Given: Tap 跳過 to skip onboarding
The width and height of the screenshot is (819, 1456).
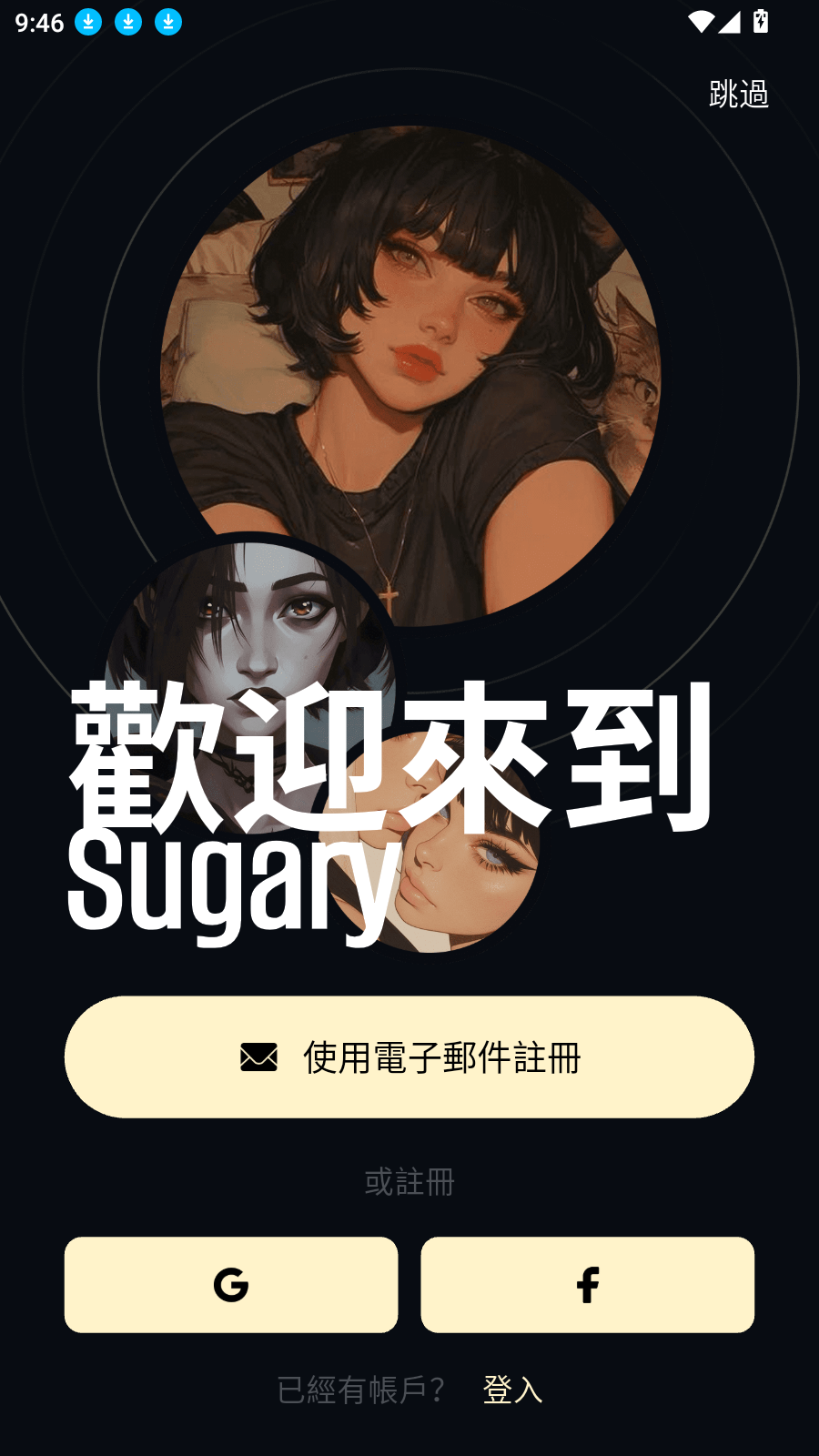Looking at the screenshot, I should 737,92.
